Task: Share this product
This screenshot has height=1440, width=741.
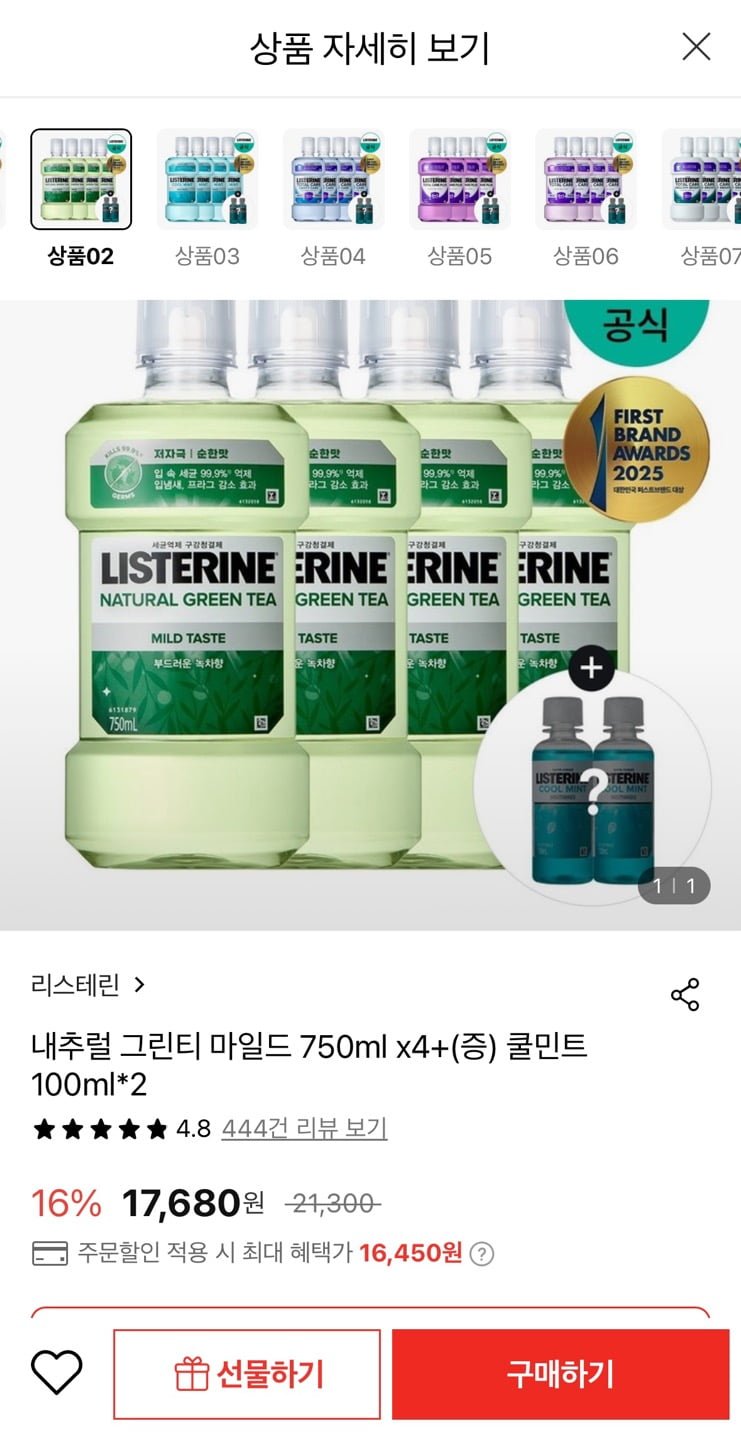Action: pos(685,995)
